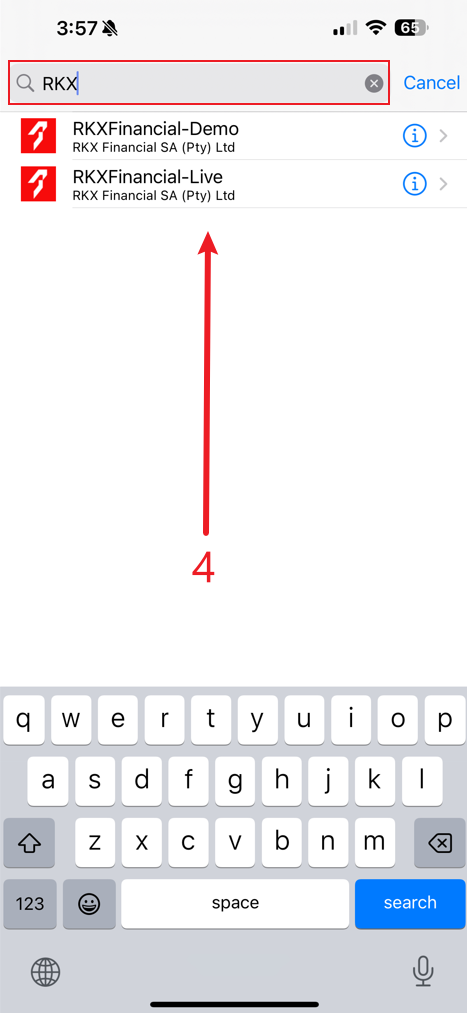Select the RKXFinancial-Demo server
This screenshot has height=1013, width=467.
pos(233,136)
